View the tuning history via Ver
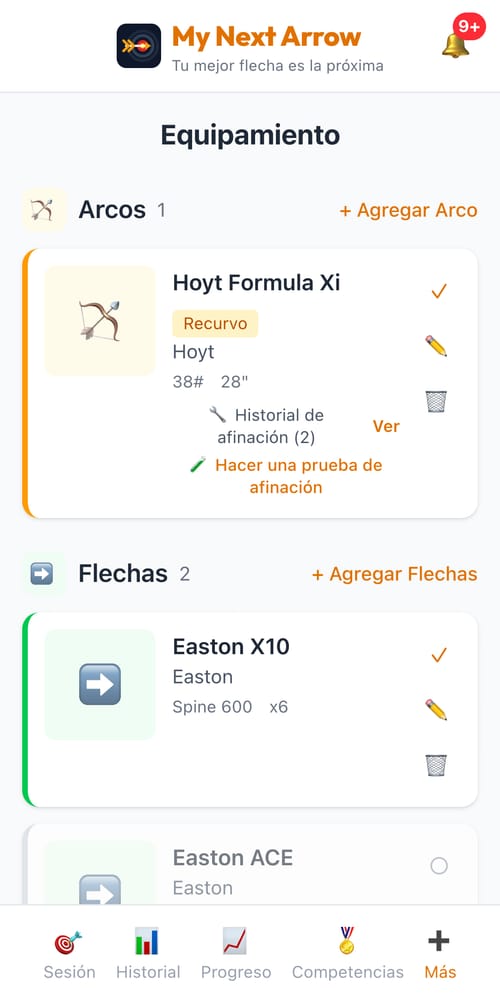 [386, 426]
